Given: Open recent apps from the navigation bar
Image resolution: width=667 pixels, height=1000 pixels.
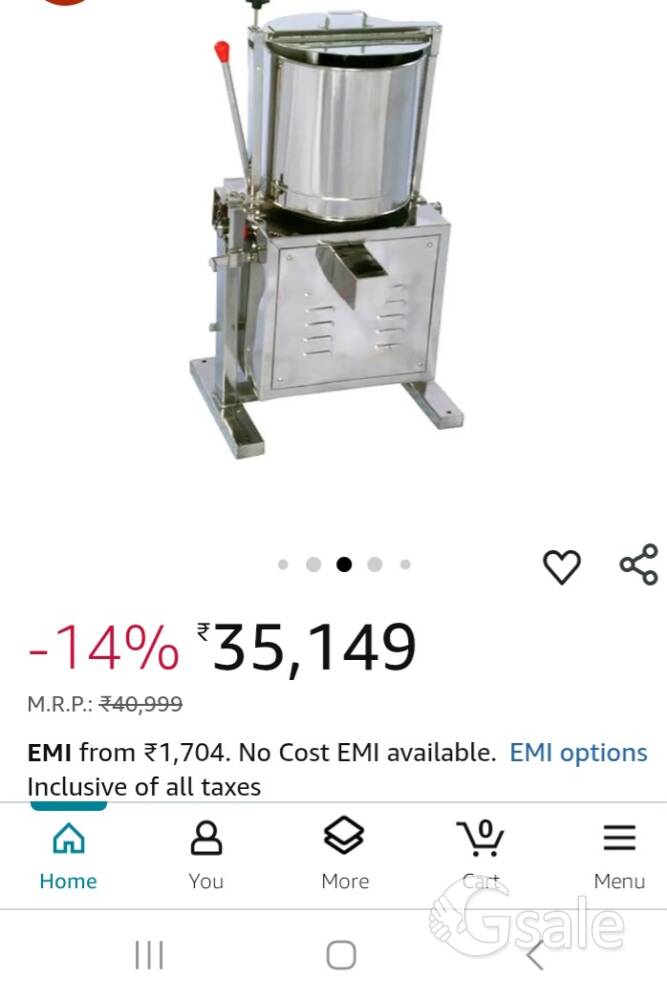Looking at the screenshot, I should click(x=149, y=955).
